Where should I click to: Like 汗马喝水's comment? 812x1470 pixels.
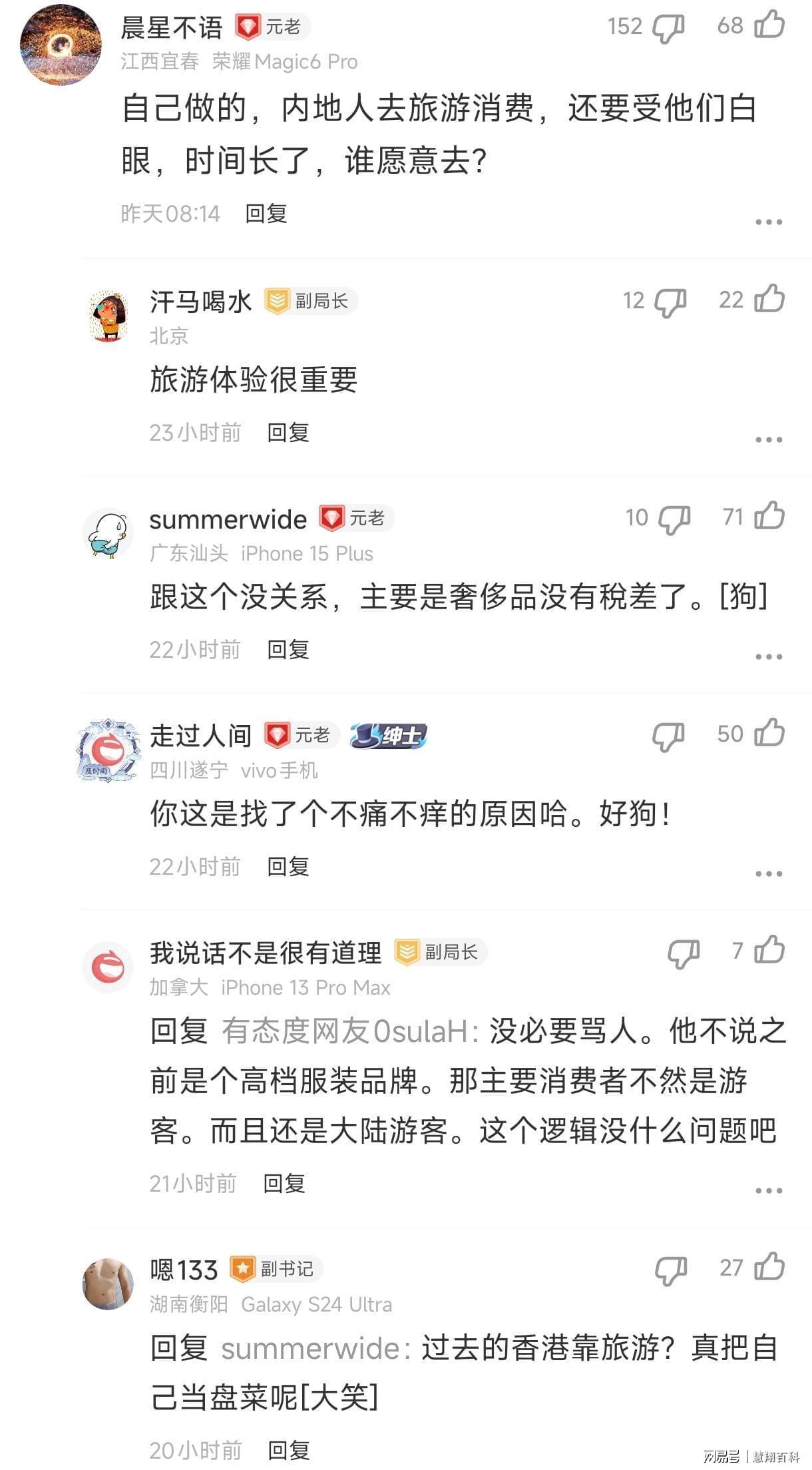coord(769,299)
